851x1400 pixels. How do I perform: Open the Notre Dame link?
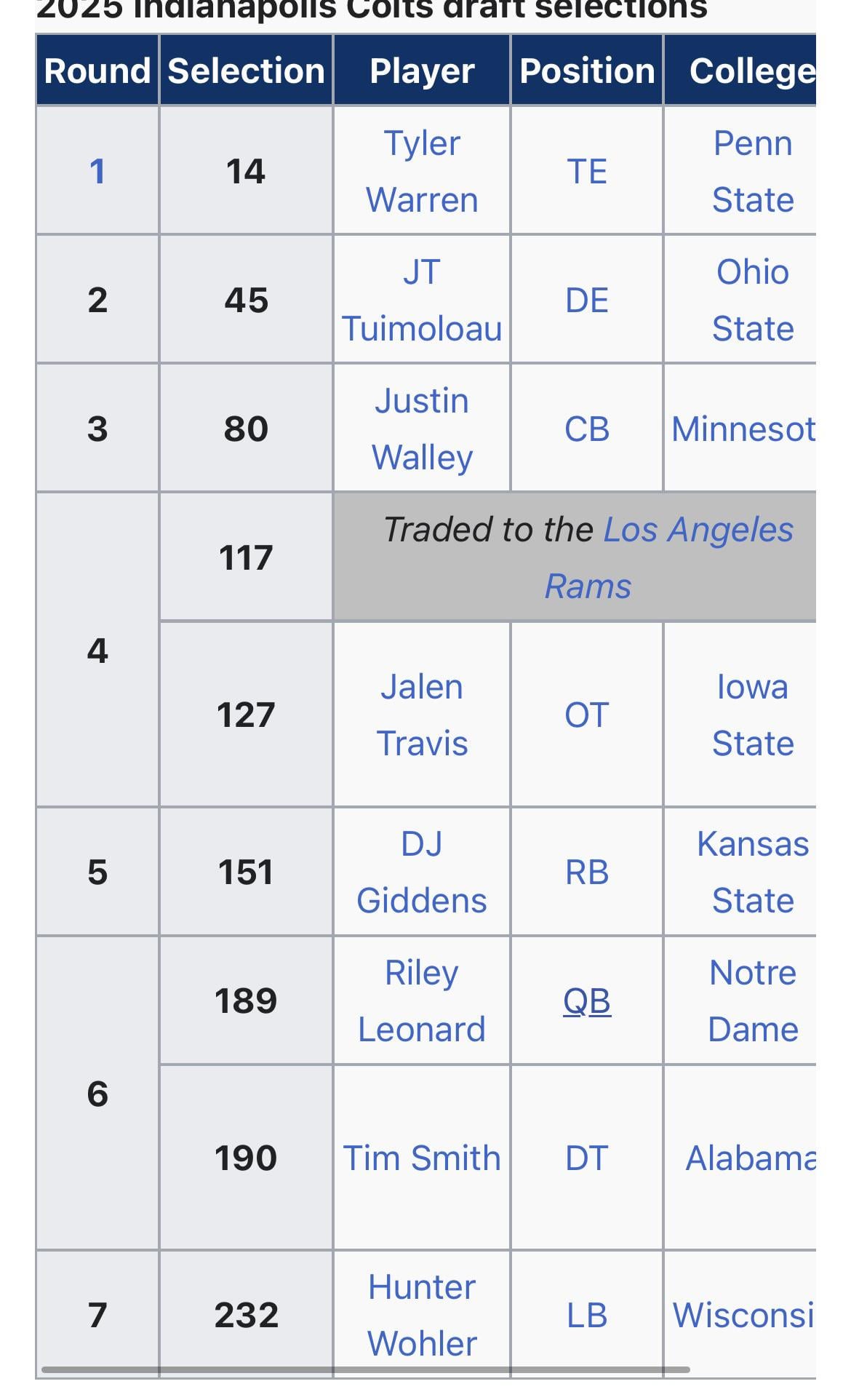click(752, 1001)
